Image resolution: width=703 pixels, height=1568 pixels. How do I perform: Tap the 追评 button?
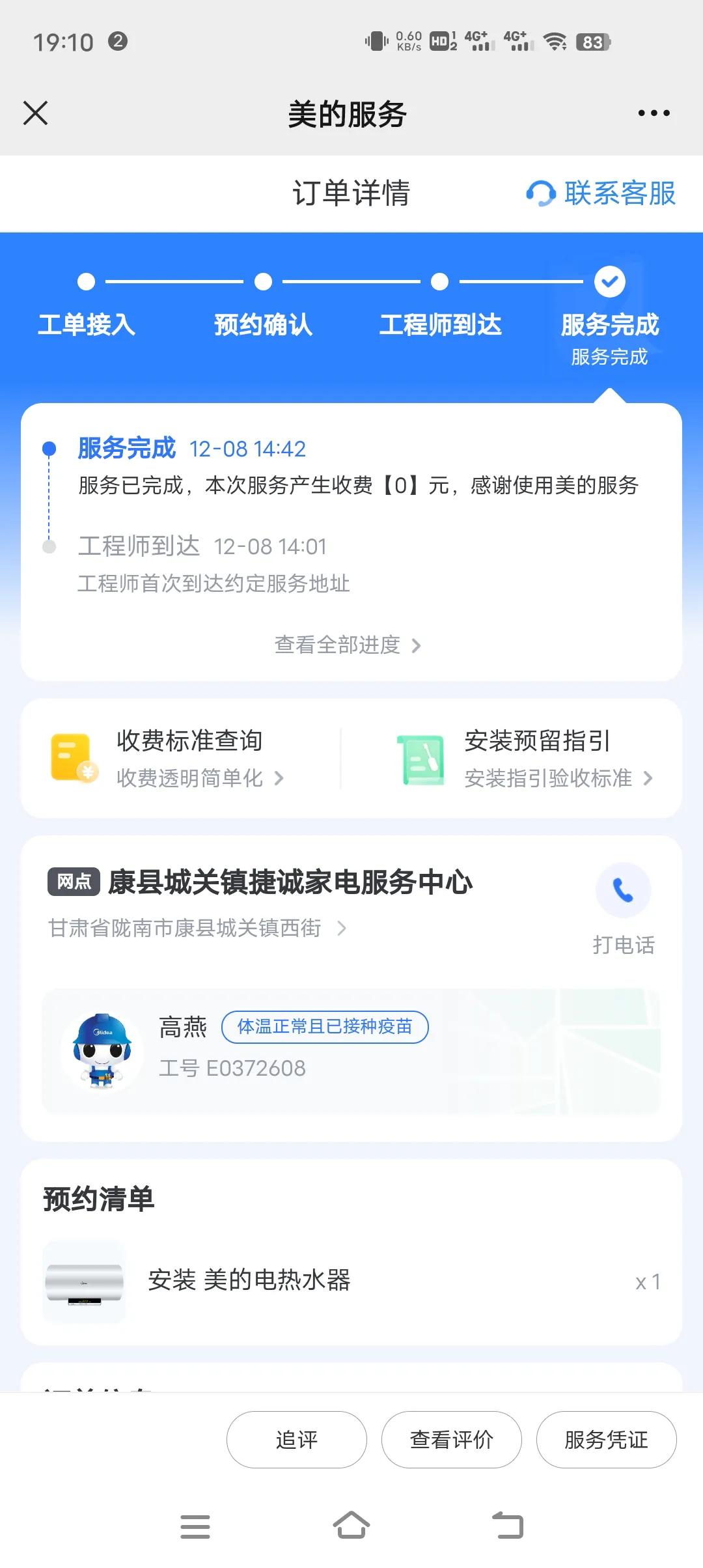296,1440
